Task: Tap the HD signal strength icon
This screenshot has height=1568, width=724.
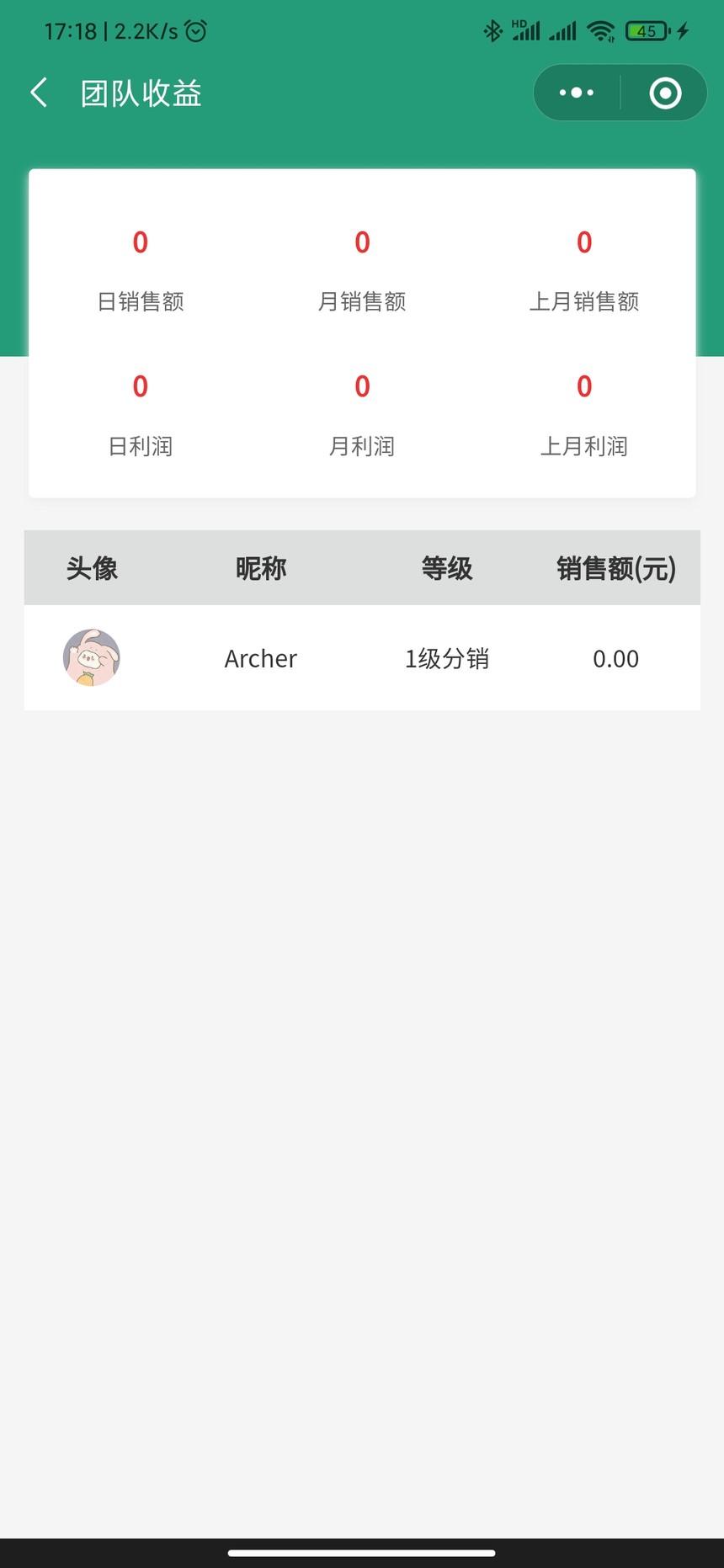Action: pyautogui.click(x=526, y=30)
